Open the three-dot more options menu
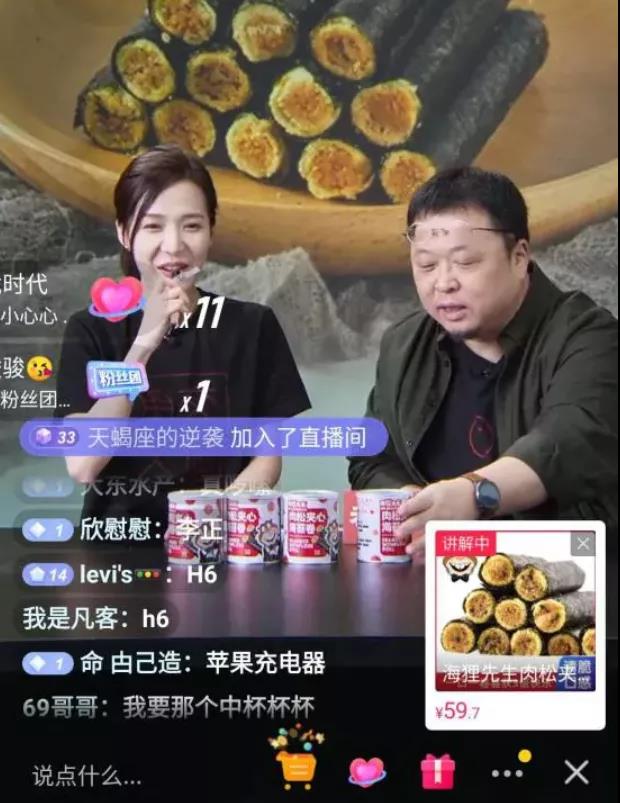Viewport: 620px width, 803px height. tap(507, 772)
